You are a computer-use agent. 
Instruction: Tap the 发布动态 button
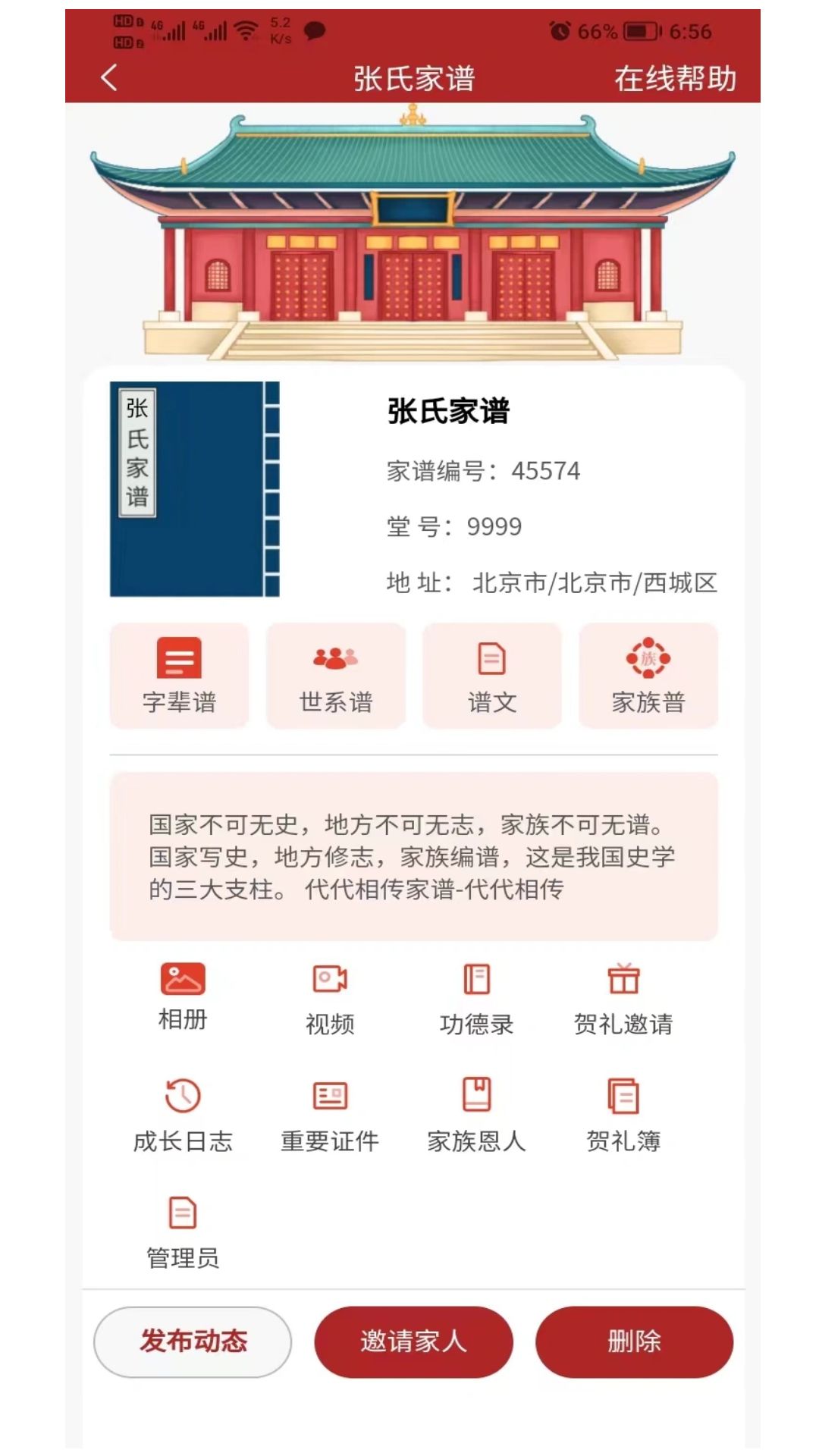tap(193, 1341)
